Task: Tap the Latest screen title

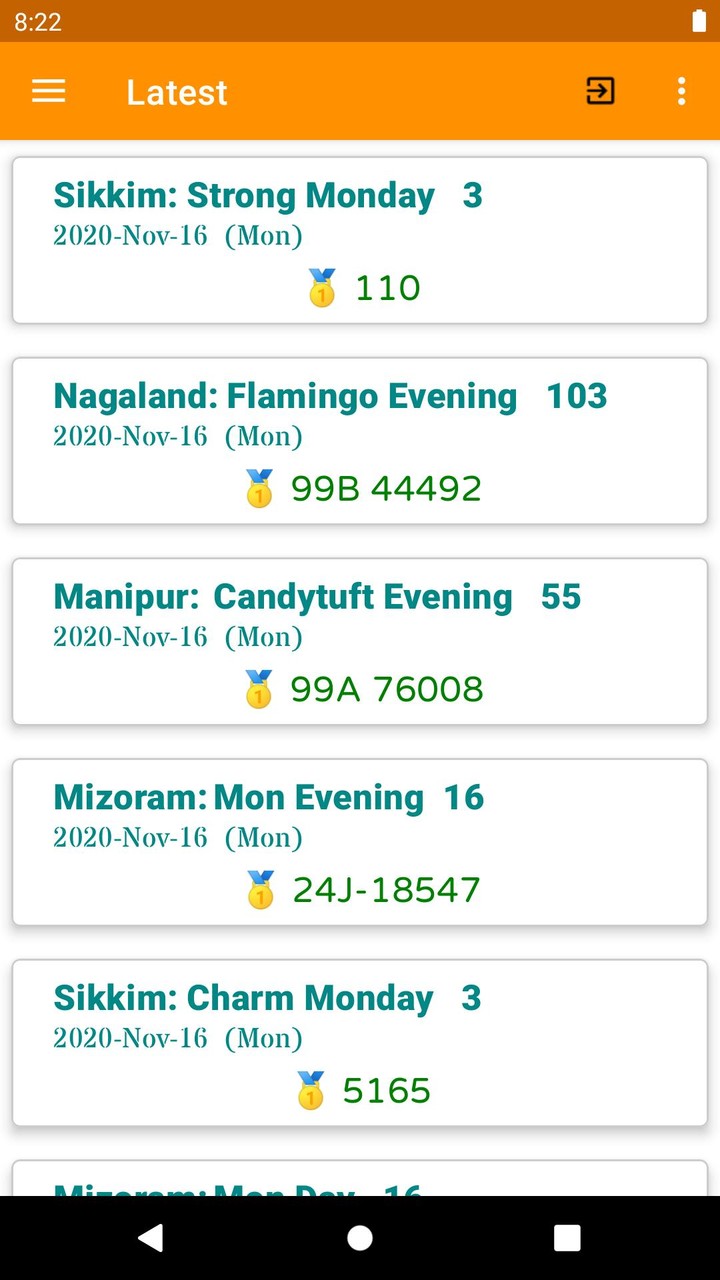Action: [x=177, y=91]
